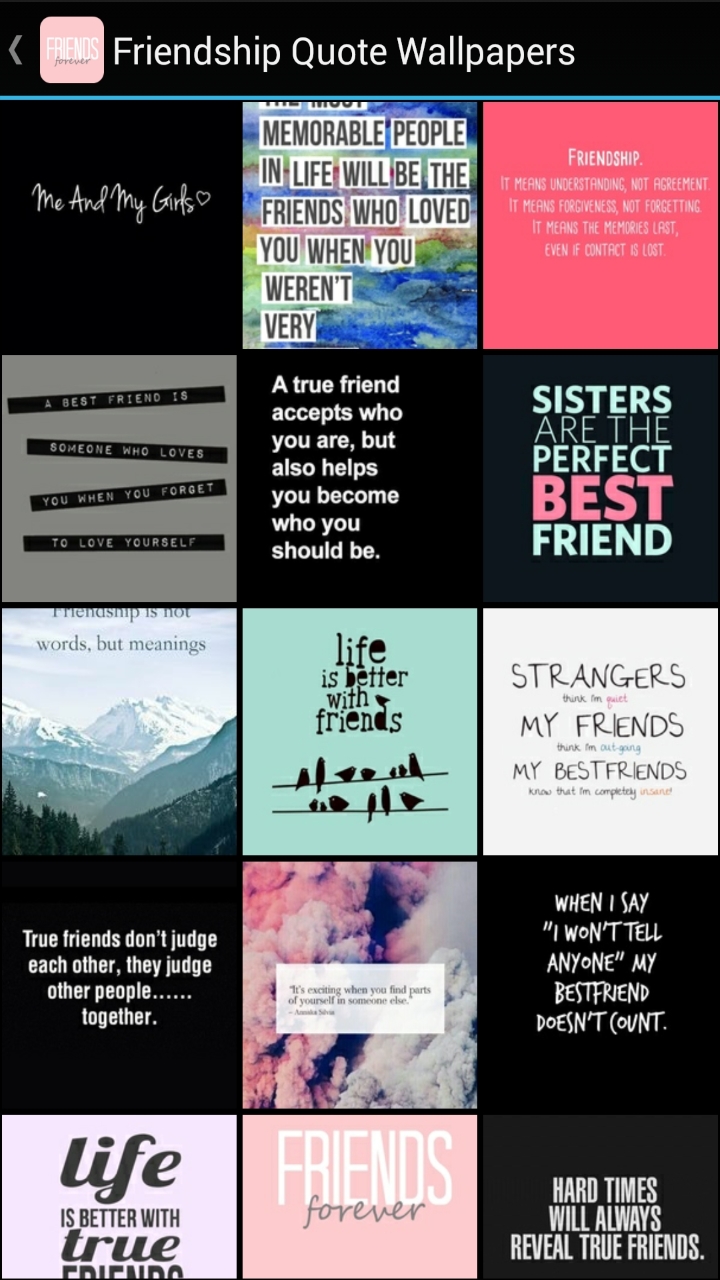Select the pink 'Friendship.' definition wallpaper
This screenshot has height=1280, width=720.
click(x=600, y=225)
